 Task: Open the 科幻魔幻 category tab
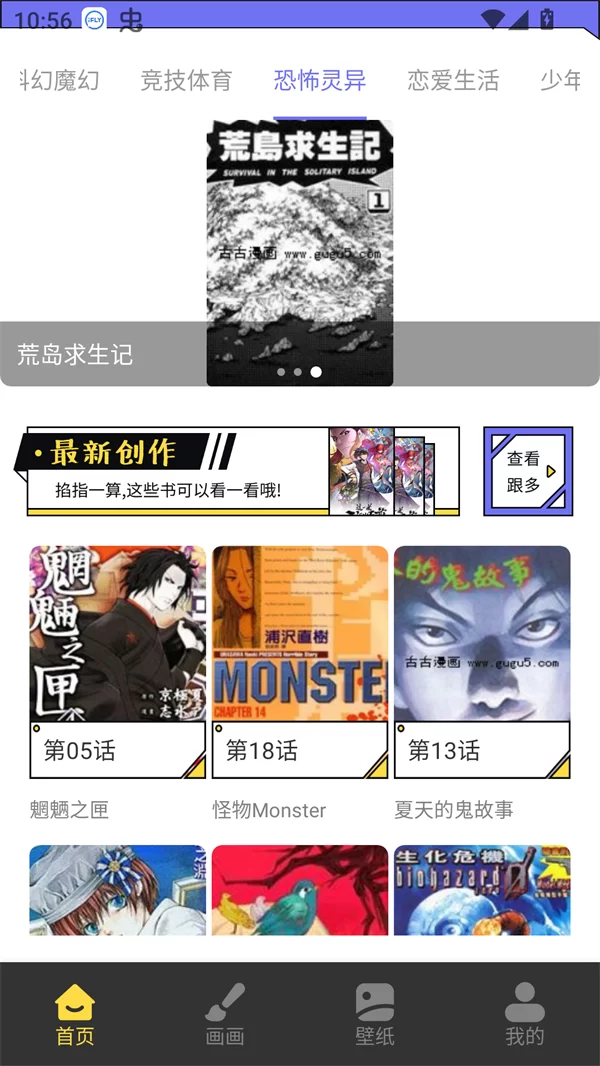pyautogui.click(x=60, y=81)
